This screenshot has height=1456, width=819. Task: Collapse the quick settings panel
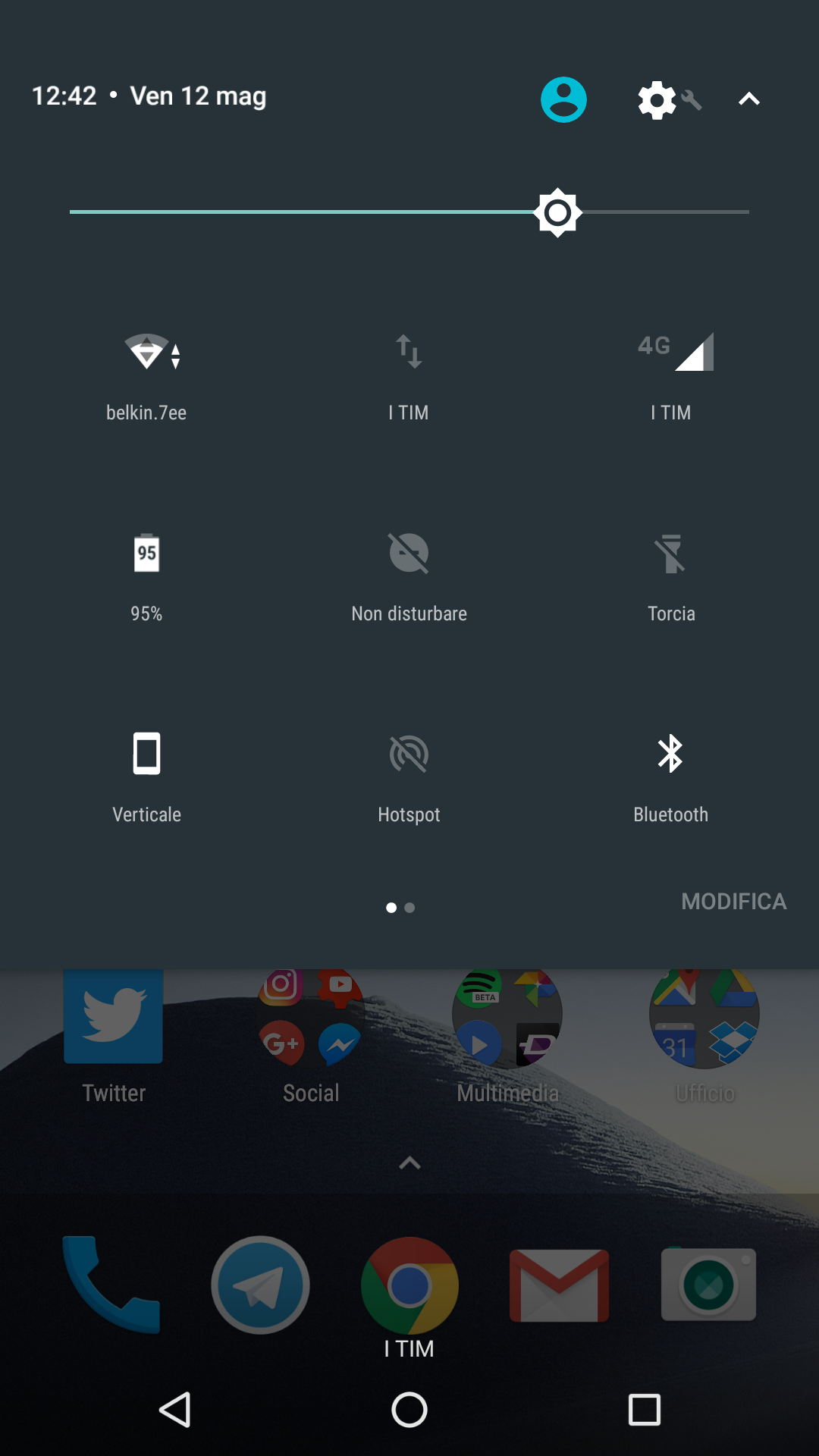pyautogui.click(x=749, y=99)
